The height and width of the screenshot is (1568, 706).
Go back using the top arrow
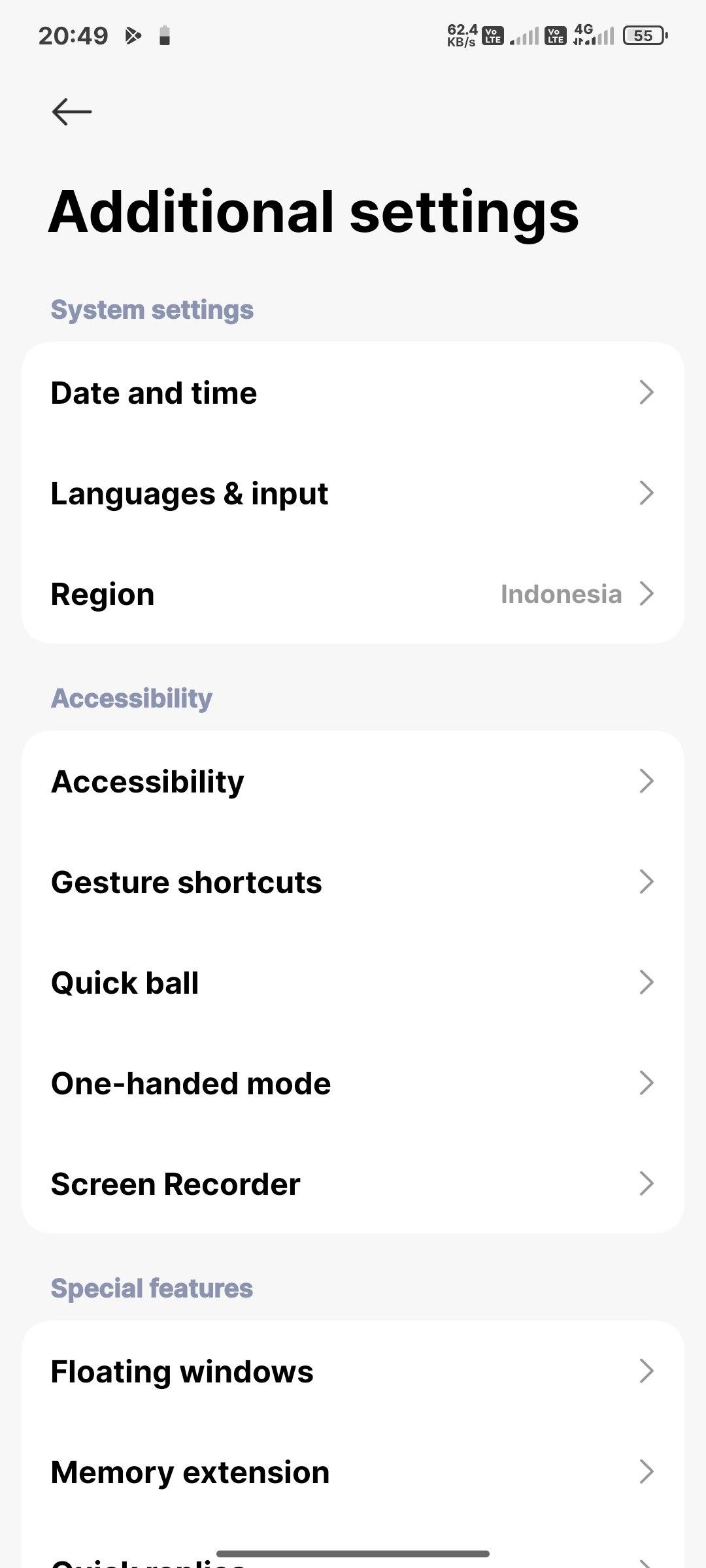pyautogui.click(x=72, y=112)
